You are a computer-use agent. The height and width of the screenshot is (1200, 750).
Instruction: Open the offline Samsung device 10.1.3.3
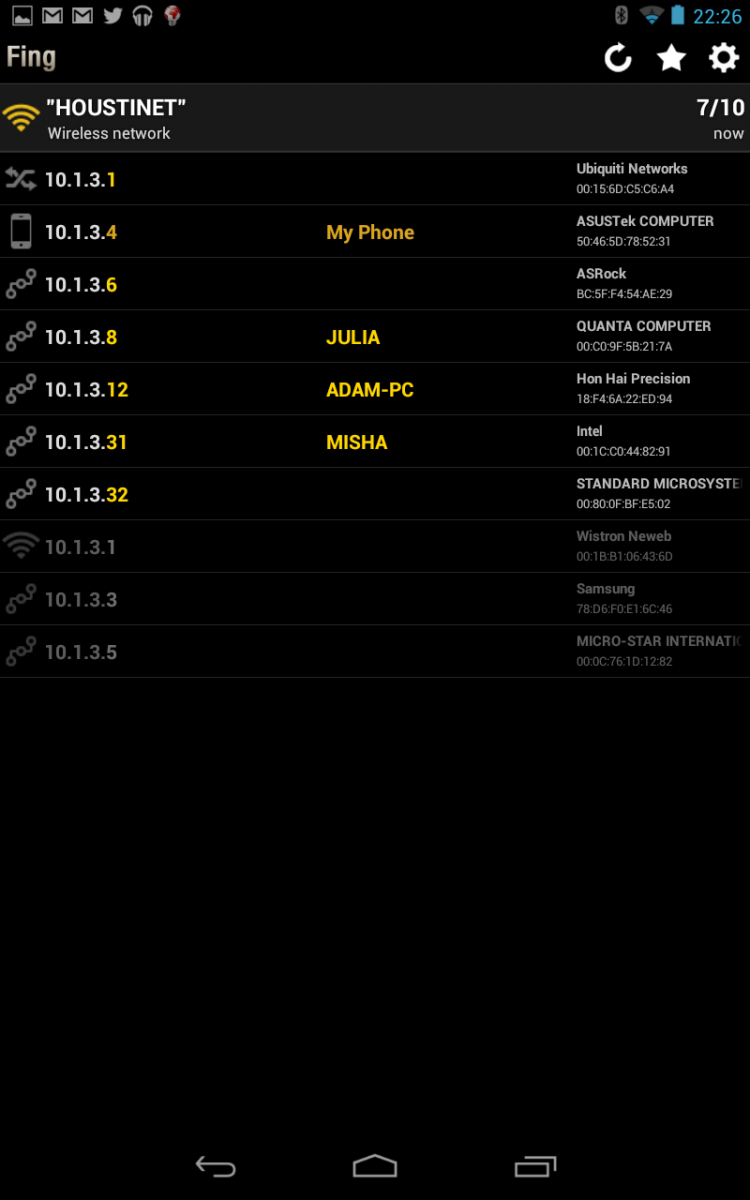pyautogui.click(x=375, y=600)
